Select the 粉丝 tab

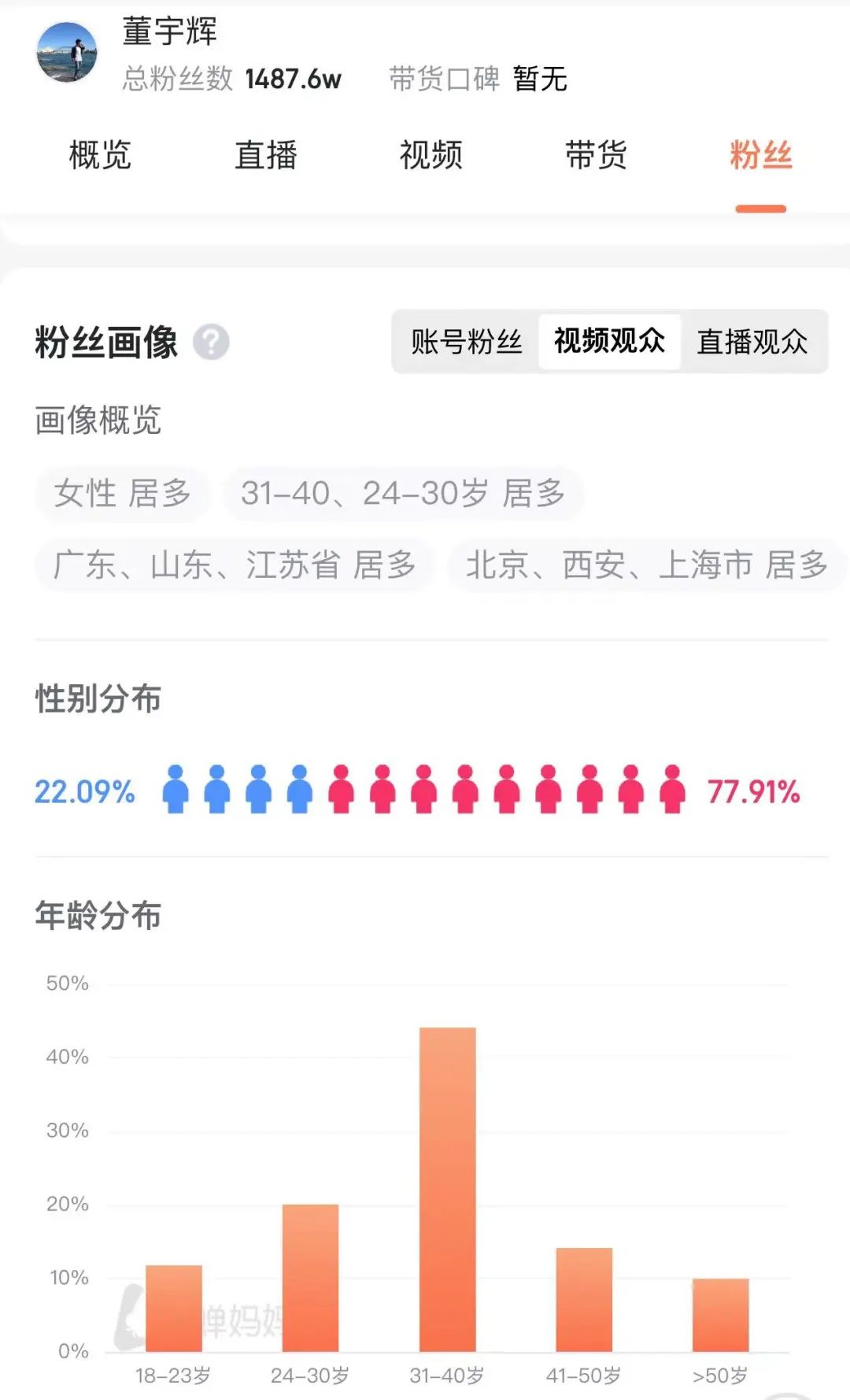pos(760,155)
